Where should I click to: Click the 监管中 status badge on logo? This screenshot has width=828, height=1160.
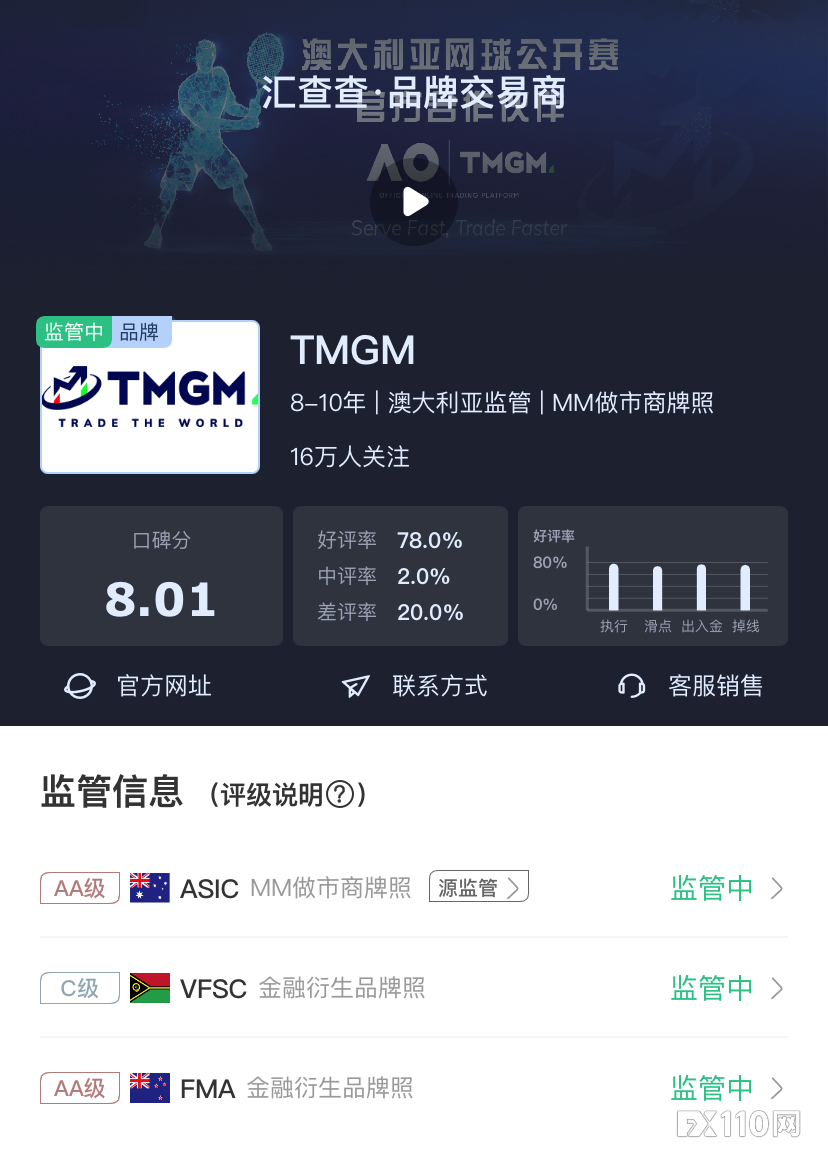click(x=73, y=332)
